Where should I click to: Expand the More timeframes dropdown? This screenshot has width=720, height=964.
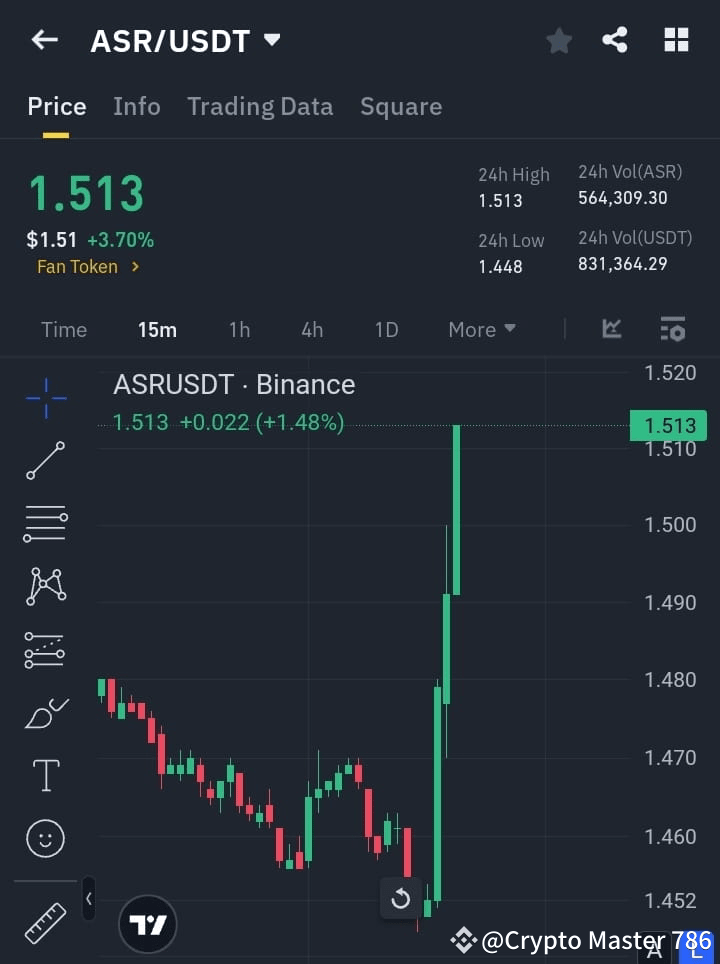point(481,329)
